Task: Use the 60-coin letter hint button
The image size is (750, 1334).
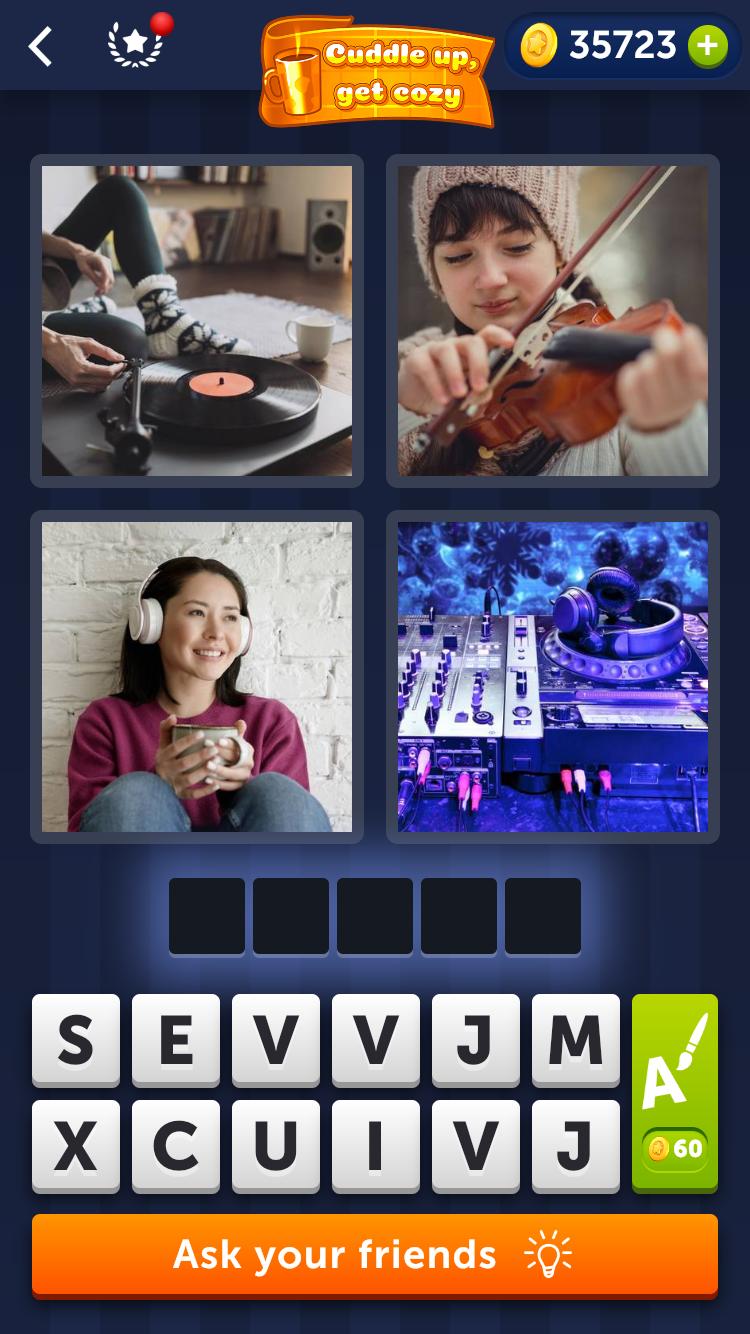Action: pyautogui.click(x=675, y=1092)
